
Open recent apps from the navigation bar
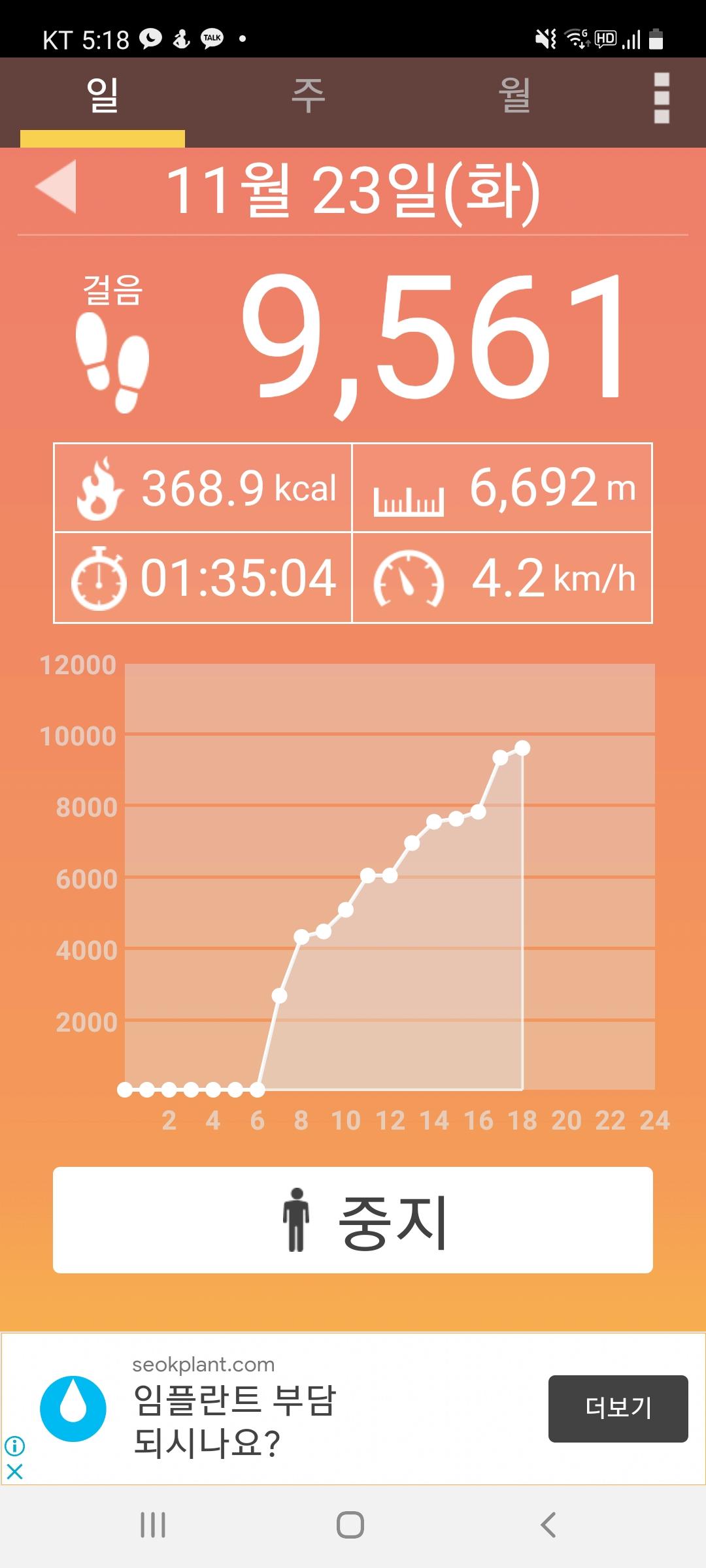(x=153, y=1525)
